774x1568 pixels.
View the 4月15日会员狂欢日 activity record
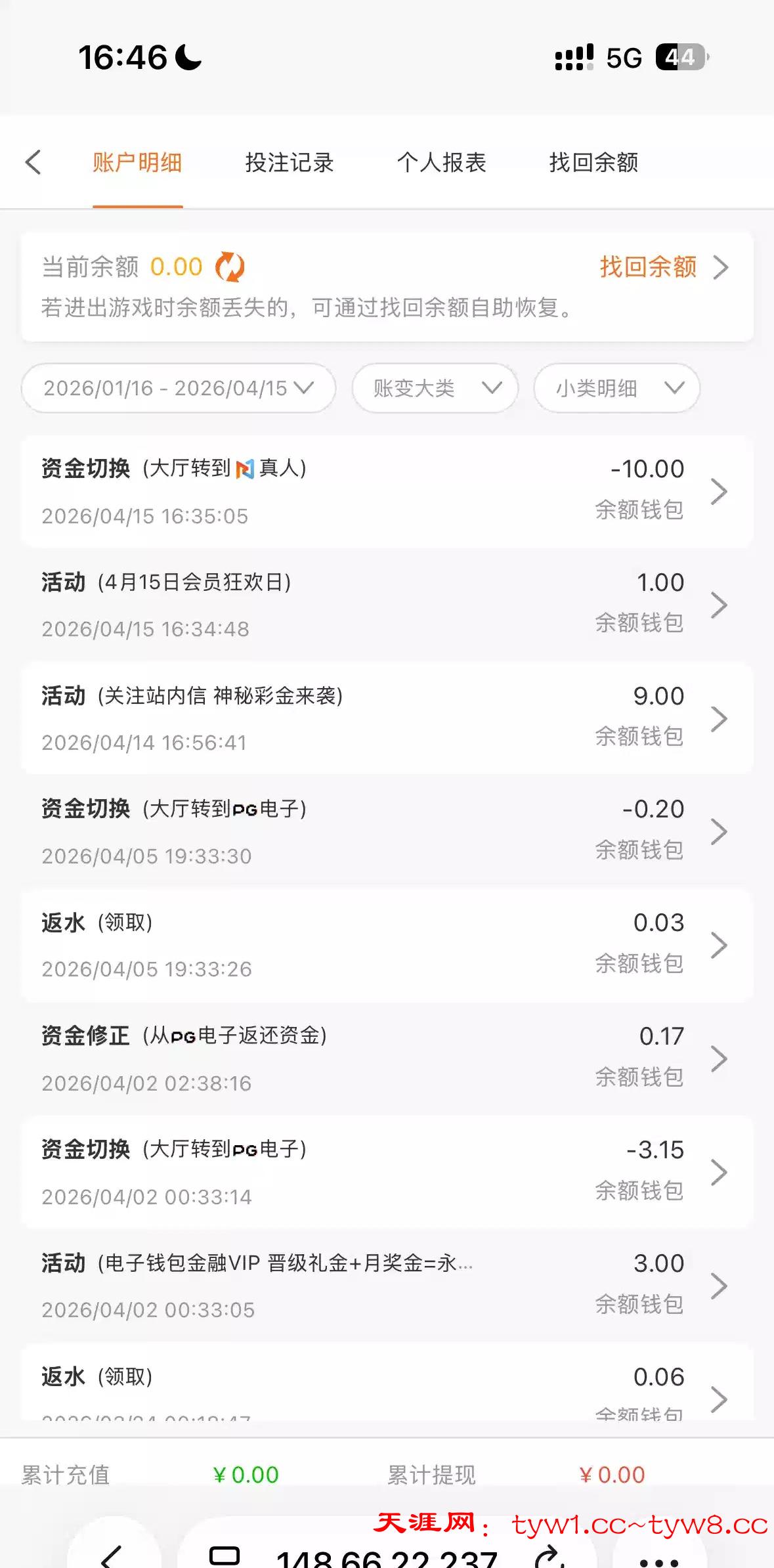point(386,605)
